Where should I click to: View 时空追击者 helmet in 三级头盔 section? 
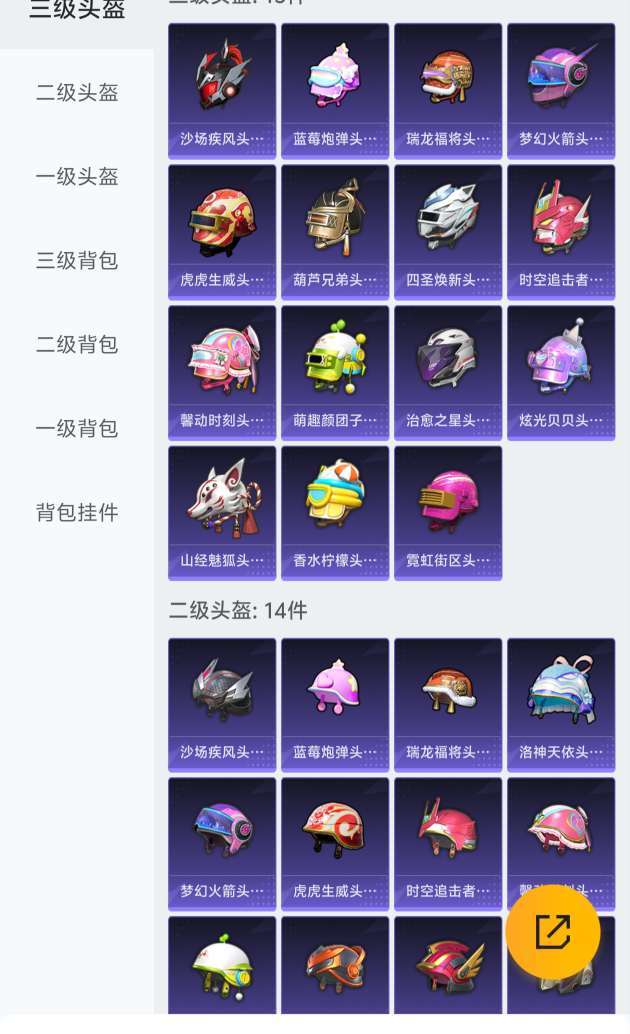(561, 232)
